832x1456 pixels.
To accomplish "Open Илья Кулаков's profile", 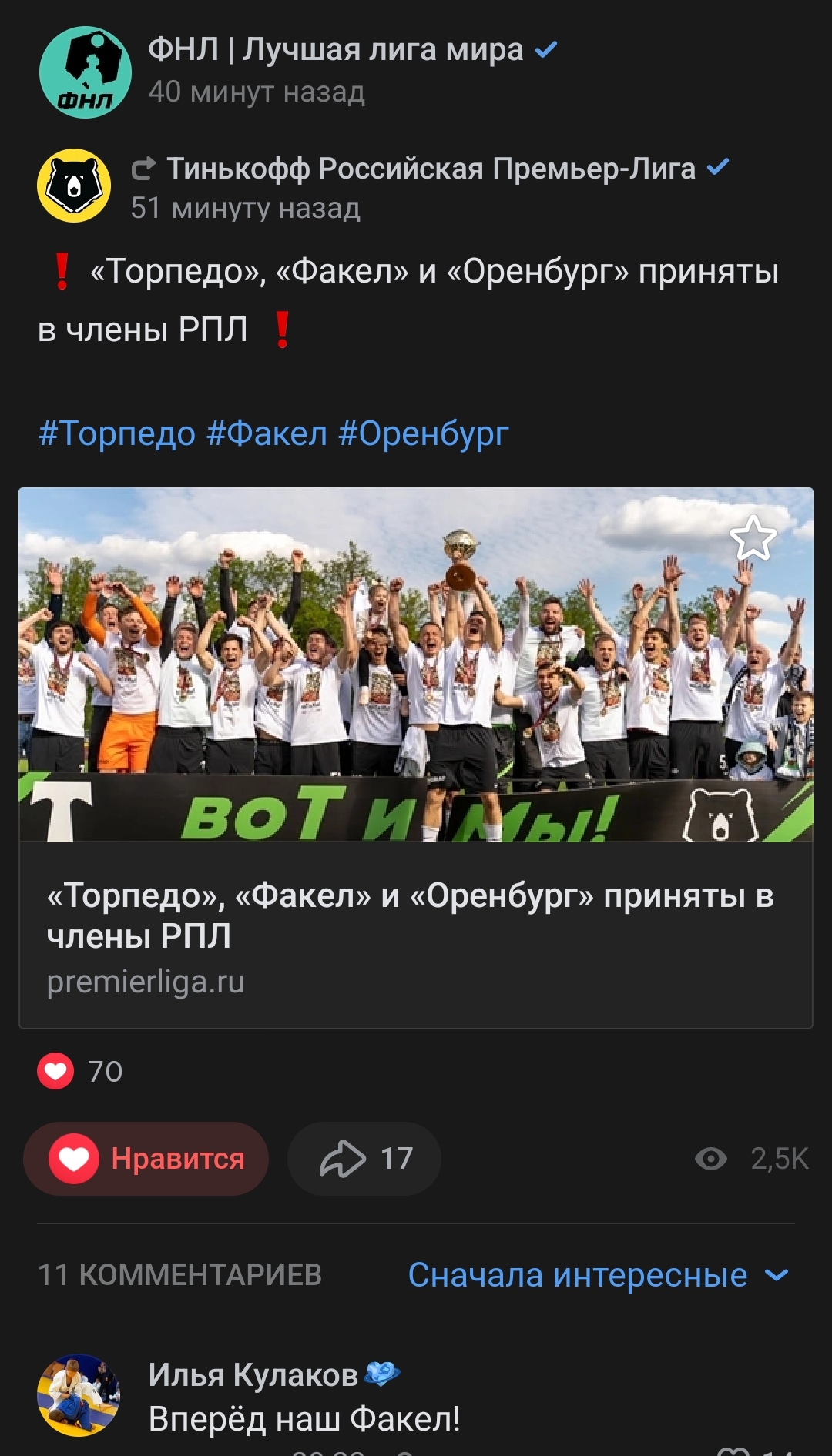I will point(253,1374).
